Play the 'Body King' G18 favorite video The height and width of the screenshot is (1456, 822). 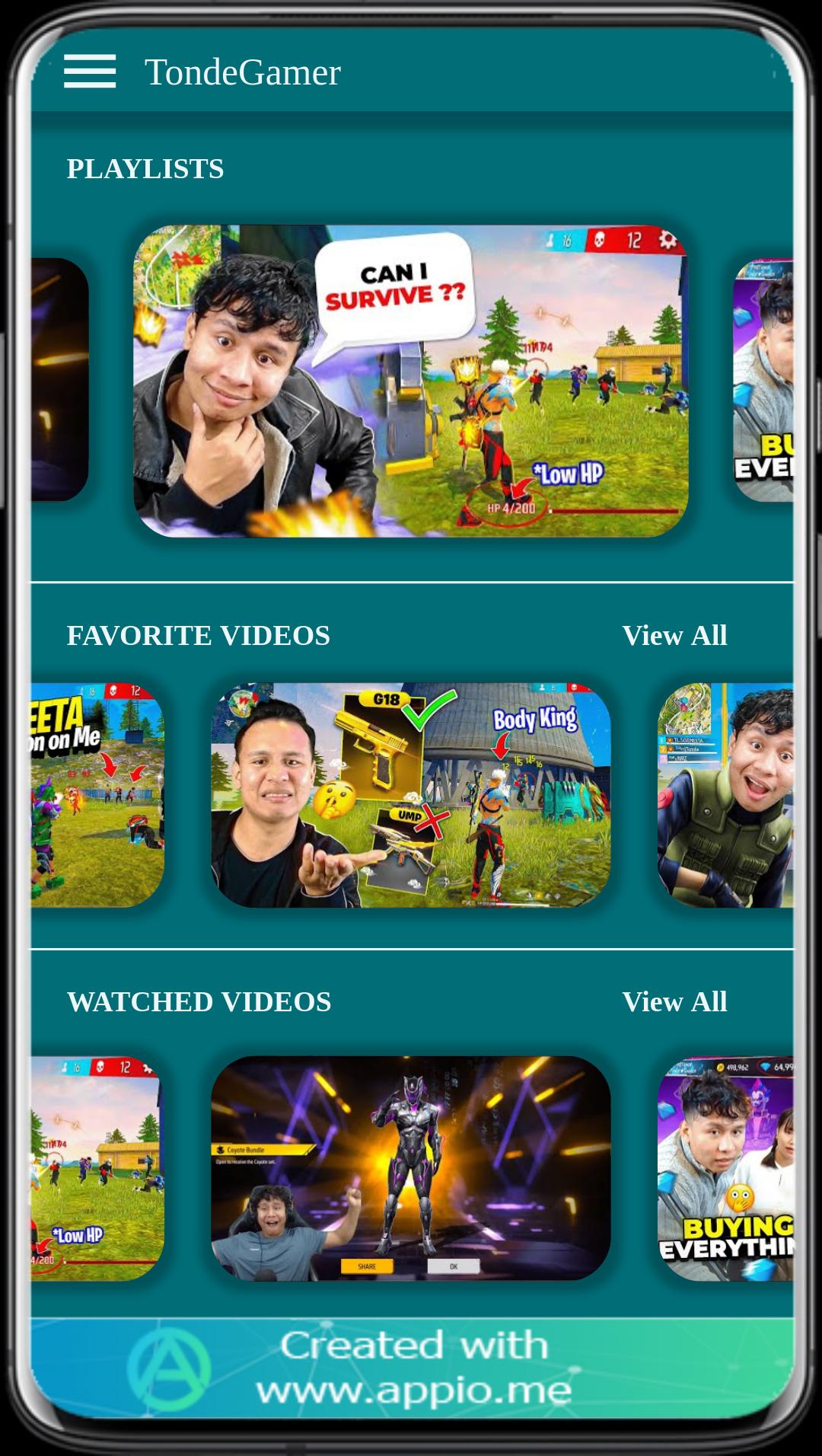click(411, 795)
